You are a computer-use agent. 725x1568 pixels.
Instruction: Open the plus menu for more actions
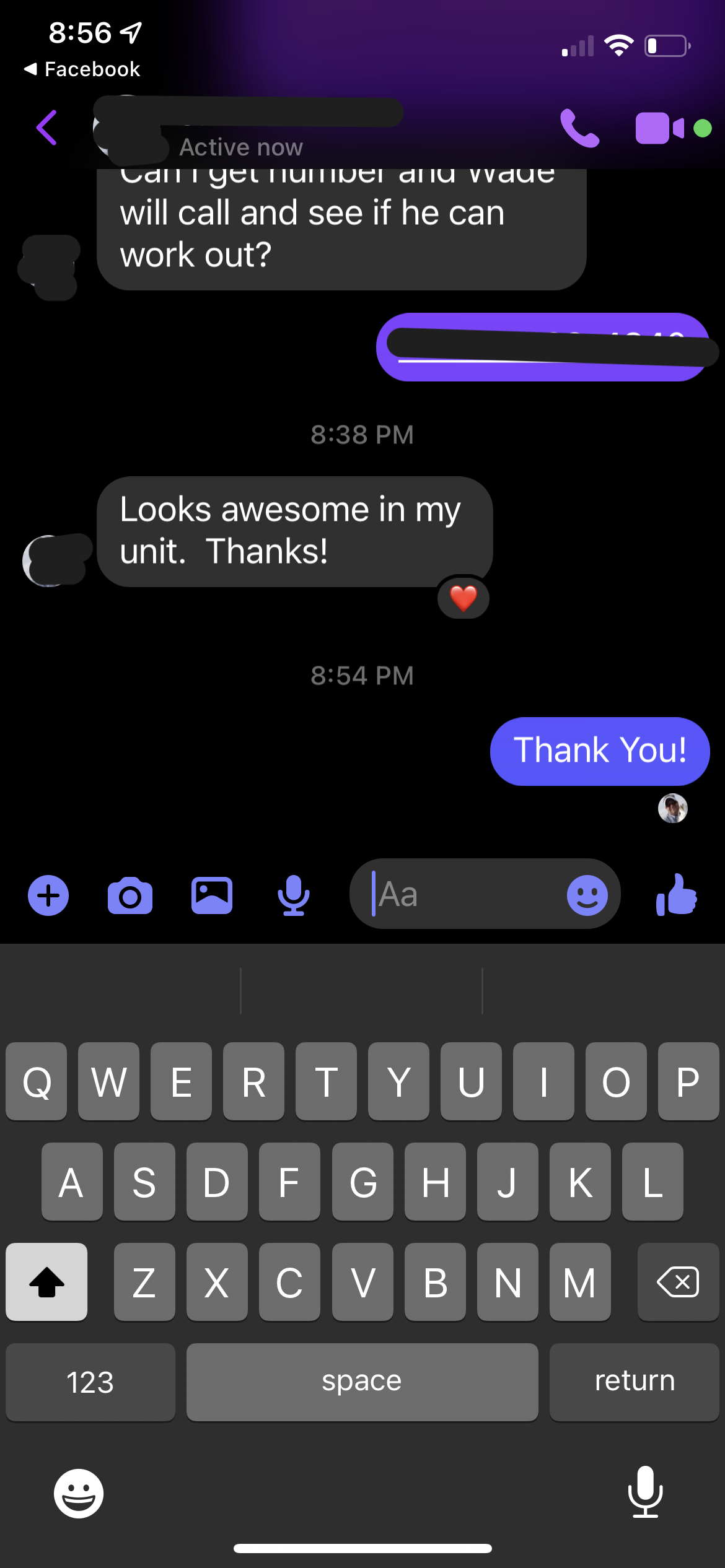coord(48,895)
